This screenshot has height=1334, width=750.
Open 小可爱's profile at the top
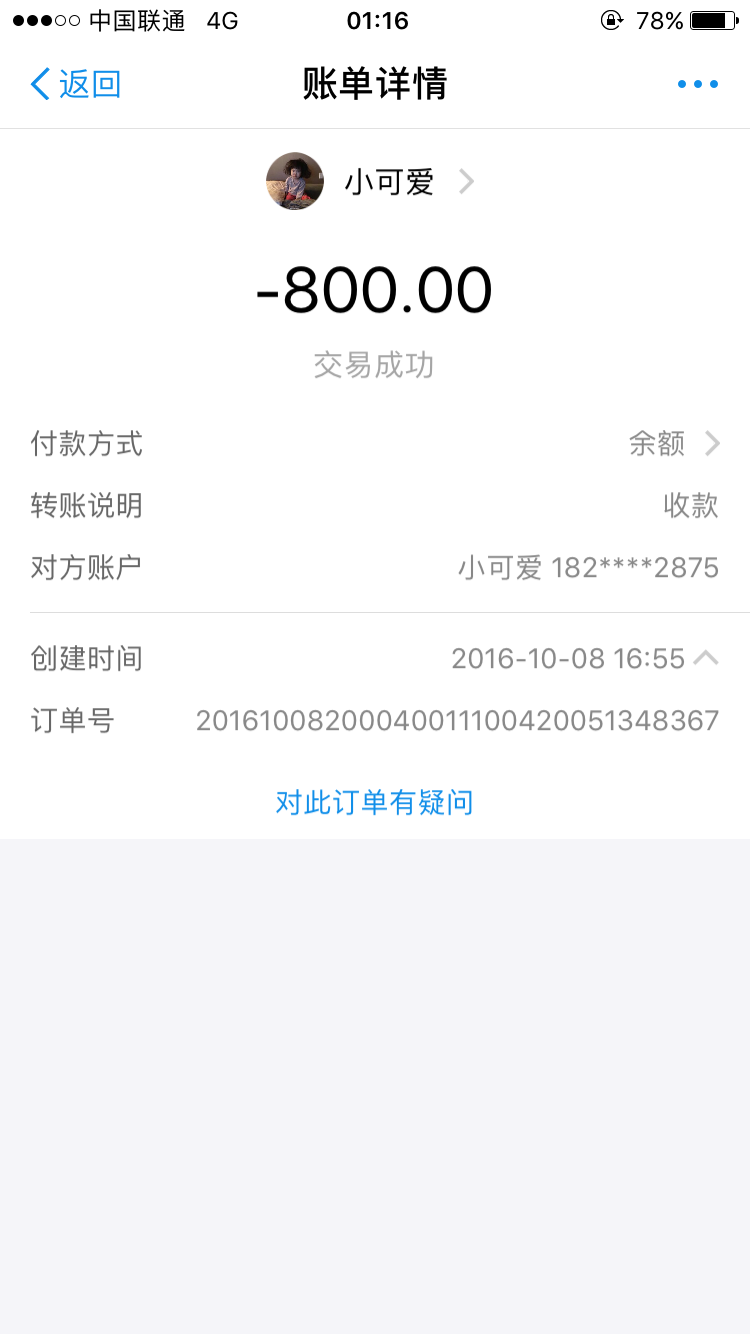371,182
